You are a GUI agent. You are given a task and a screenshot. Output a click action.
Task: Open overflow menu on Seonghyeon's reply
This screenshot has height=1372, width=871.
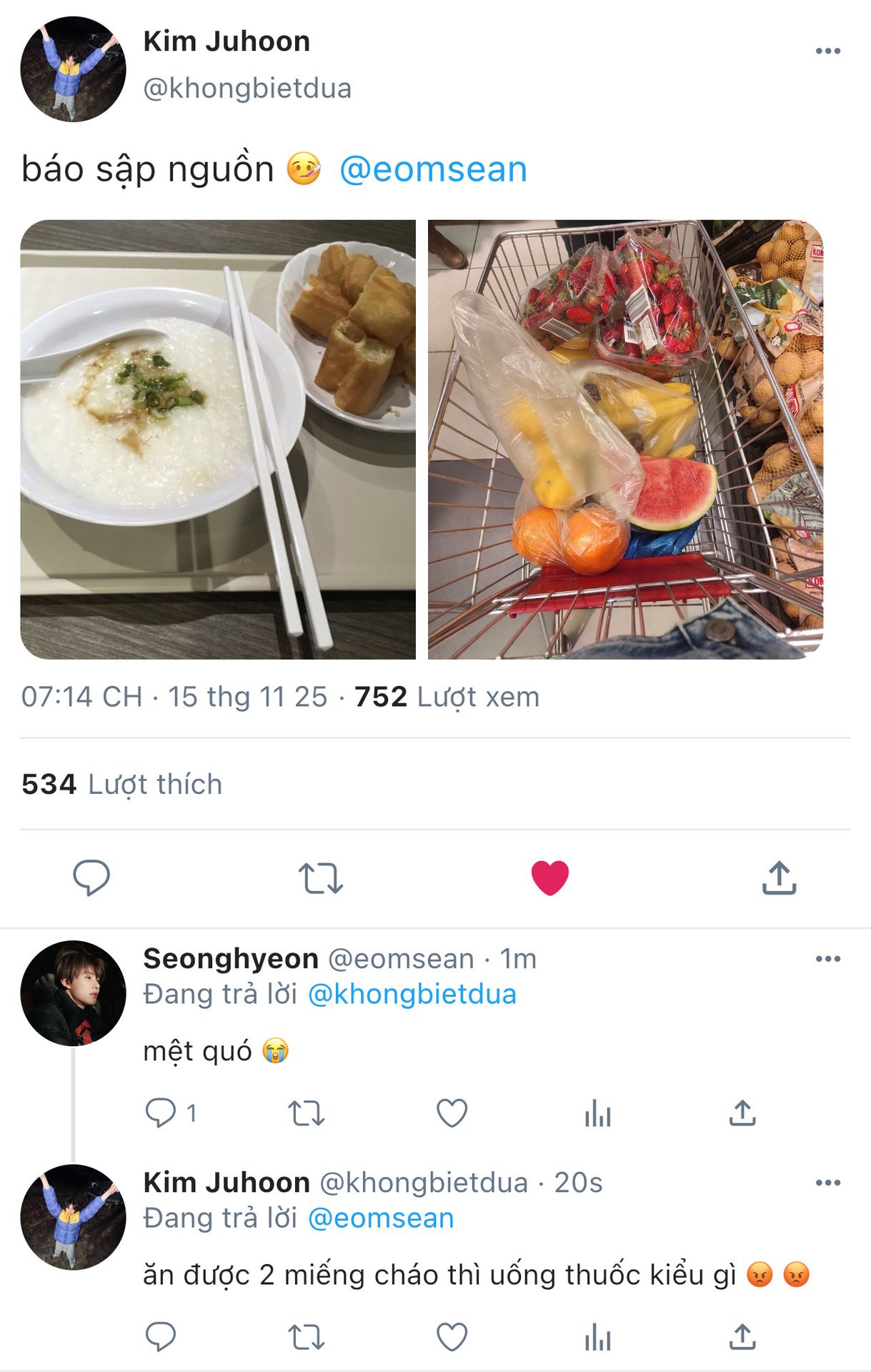click(827, 959)
